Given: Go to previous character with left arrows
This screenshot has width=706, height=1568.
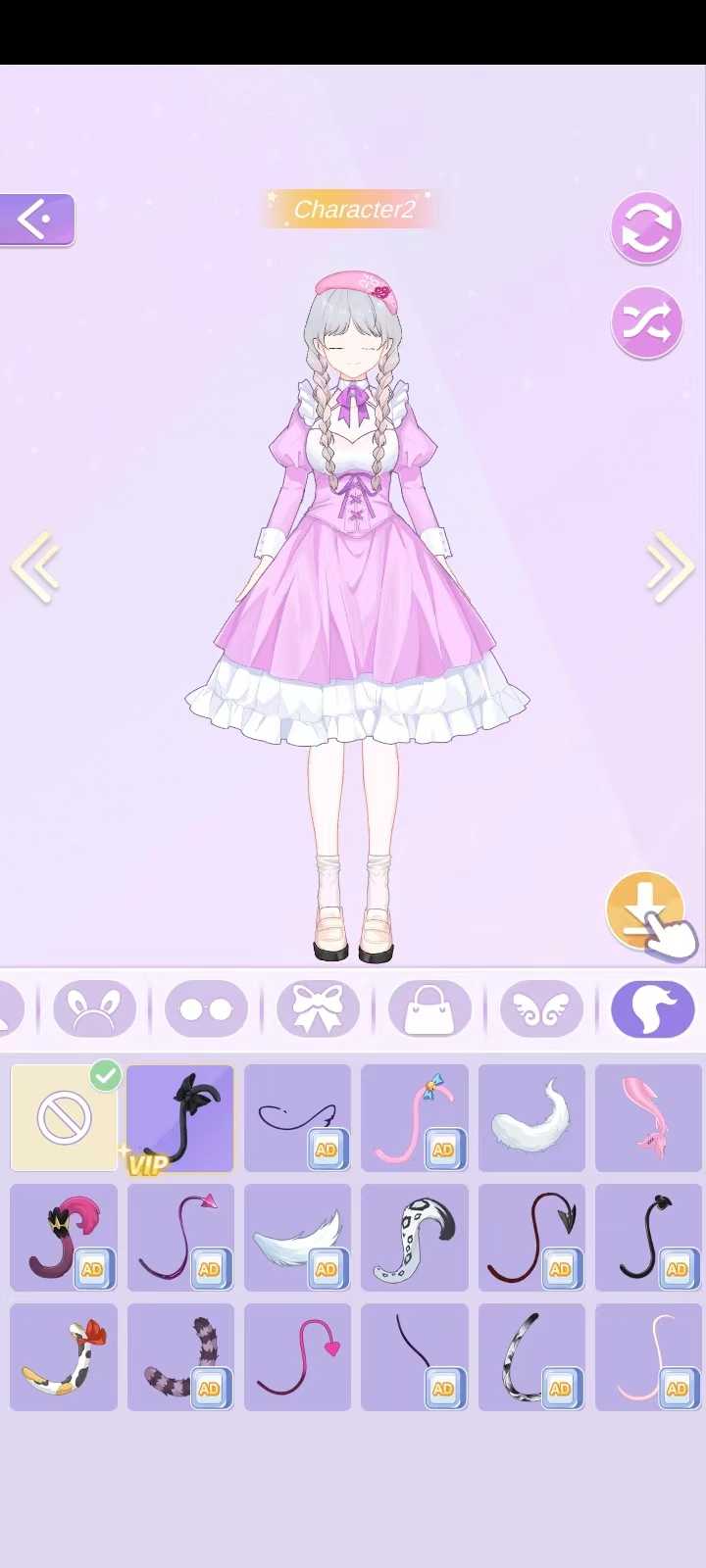Looking at the screenshot, I should (x=36, y=566).
